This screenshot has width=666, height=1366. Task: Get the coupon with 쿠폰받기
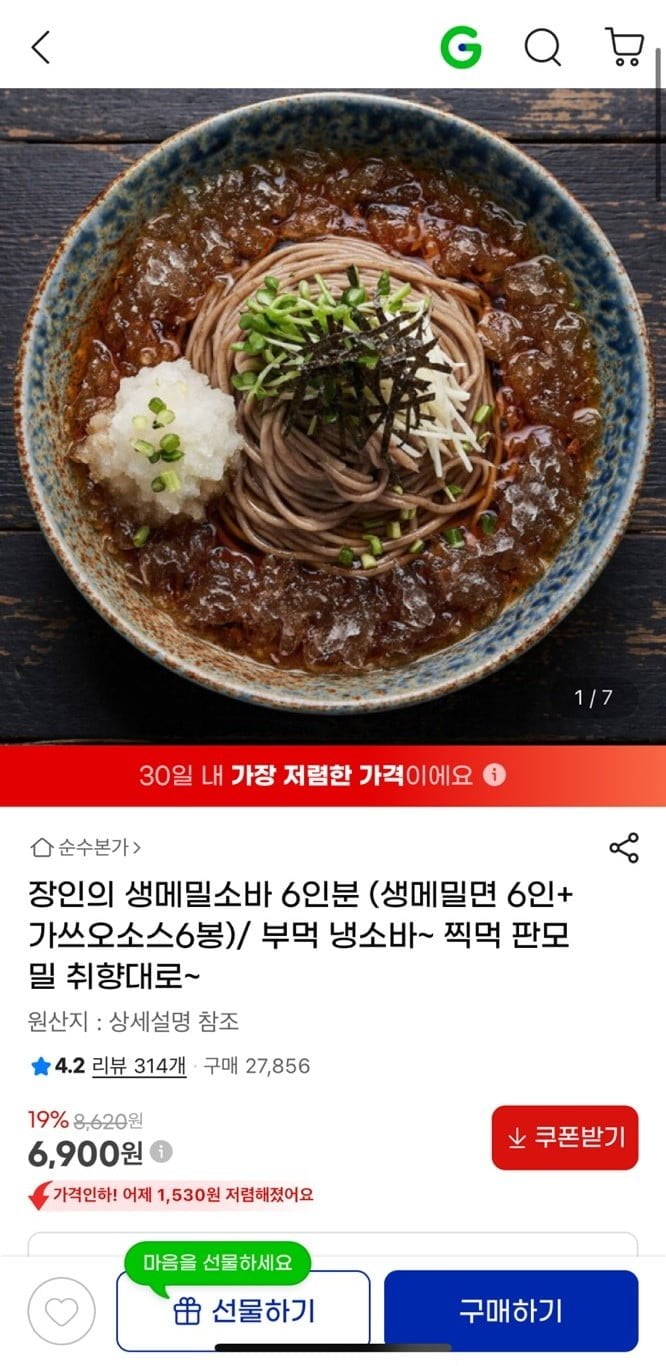coord(564,1137)
